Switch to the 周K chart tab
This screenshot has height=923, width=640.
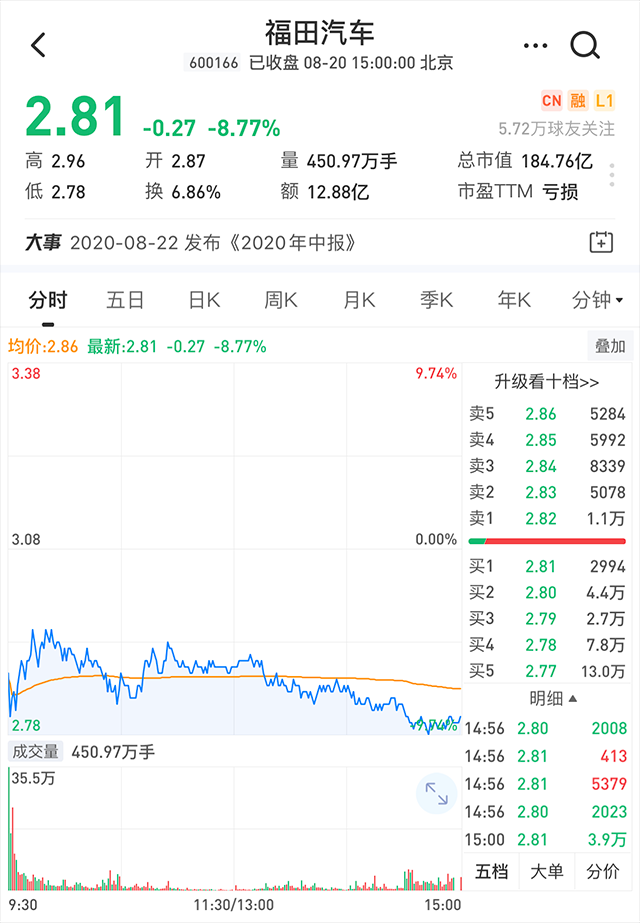(281, 300)
